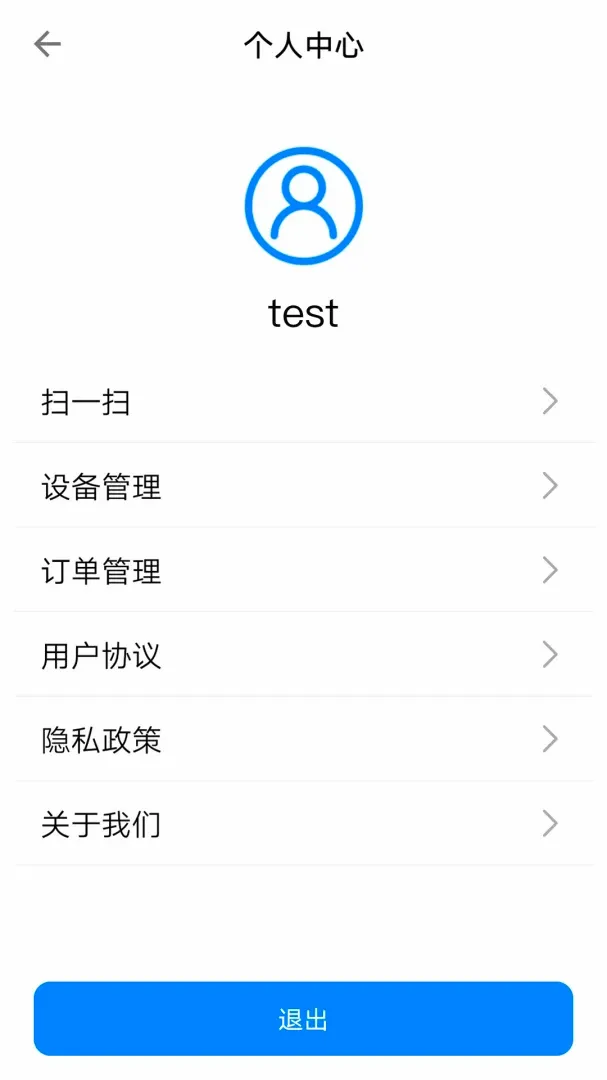Tap the blue profile avatar

(x=303, y=205)
